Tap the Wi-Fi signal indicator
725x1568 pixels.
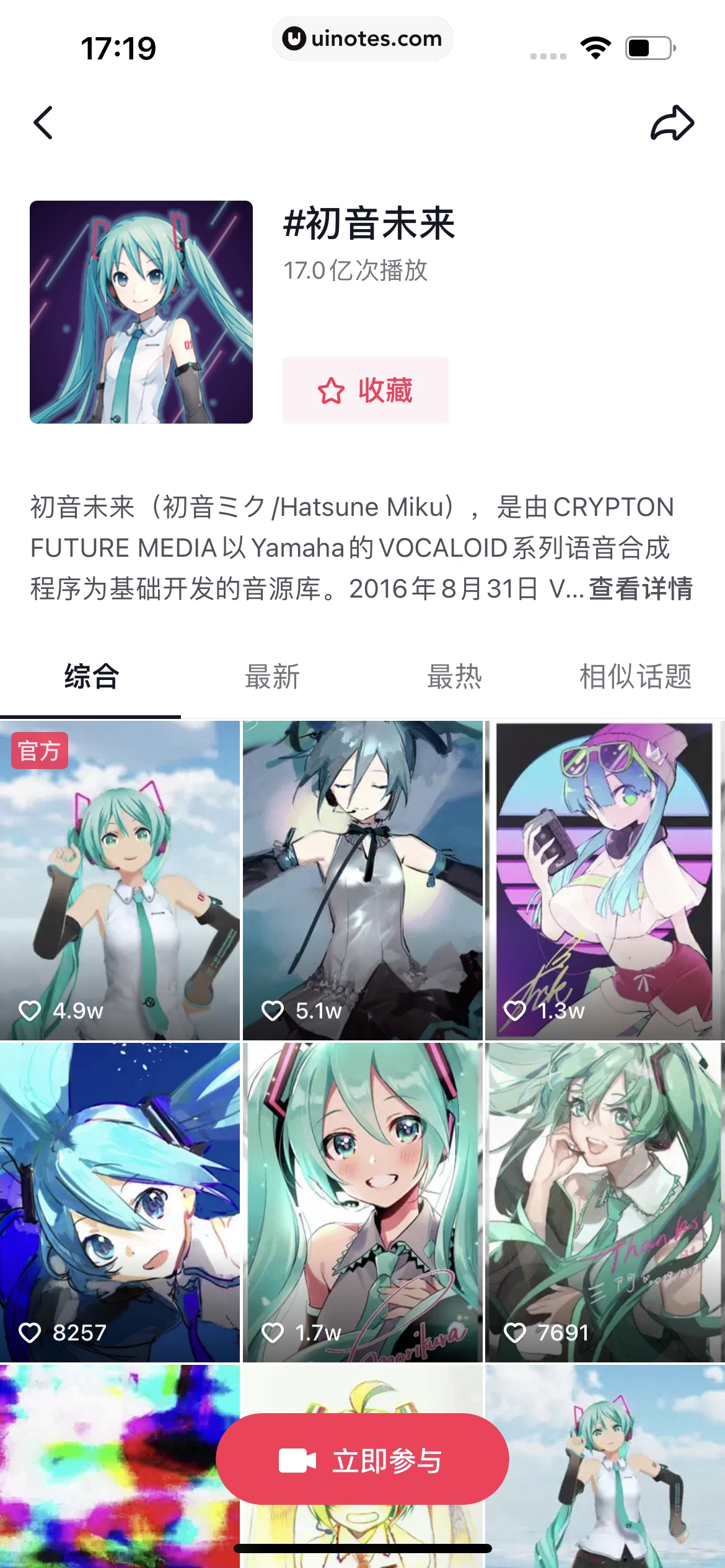(x=594, y=46)
